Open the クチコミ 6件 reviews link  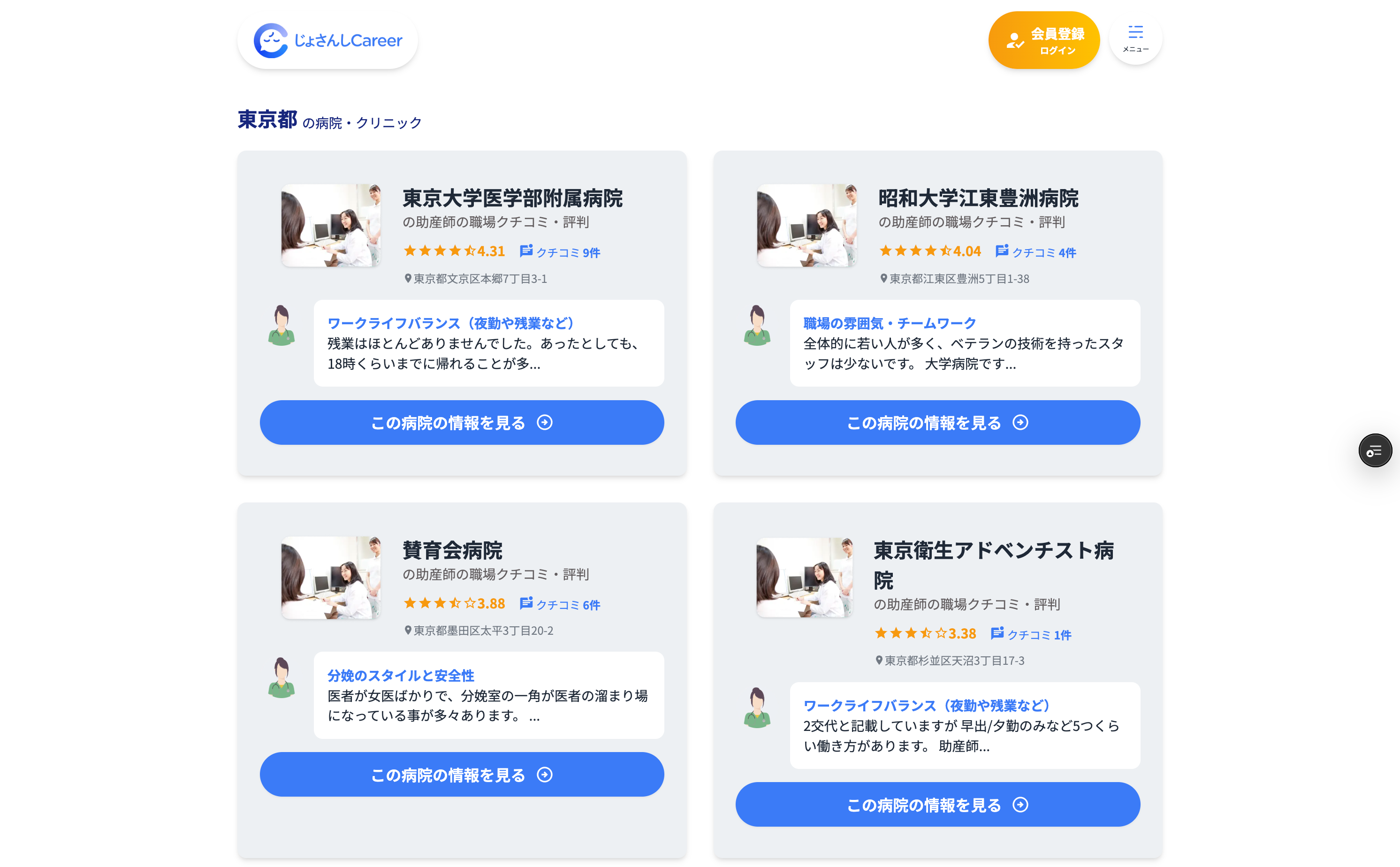[x=560, y=604]
